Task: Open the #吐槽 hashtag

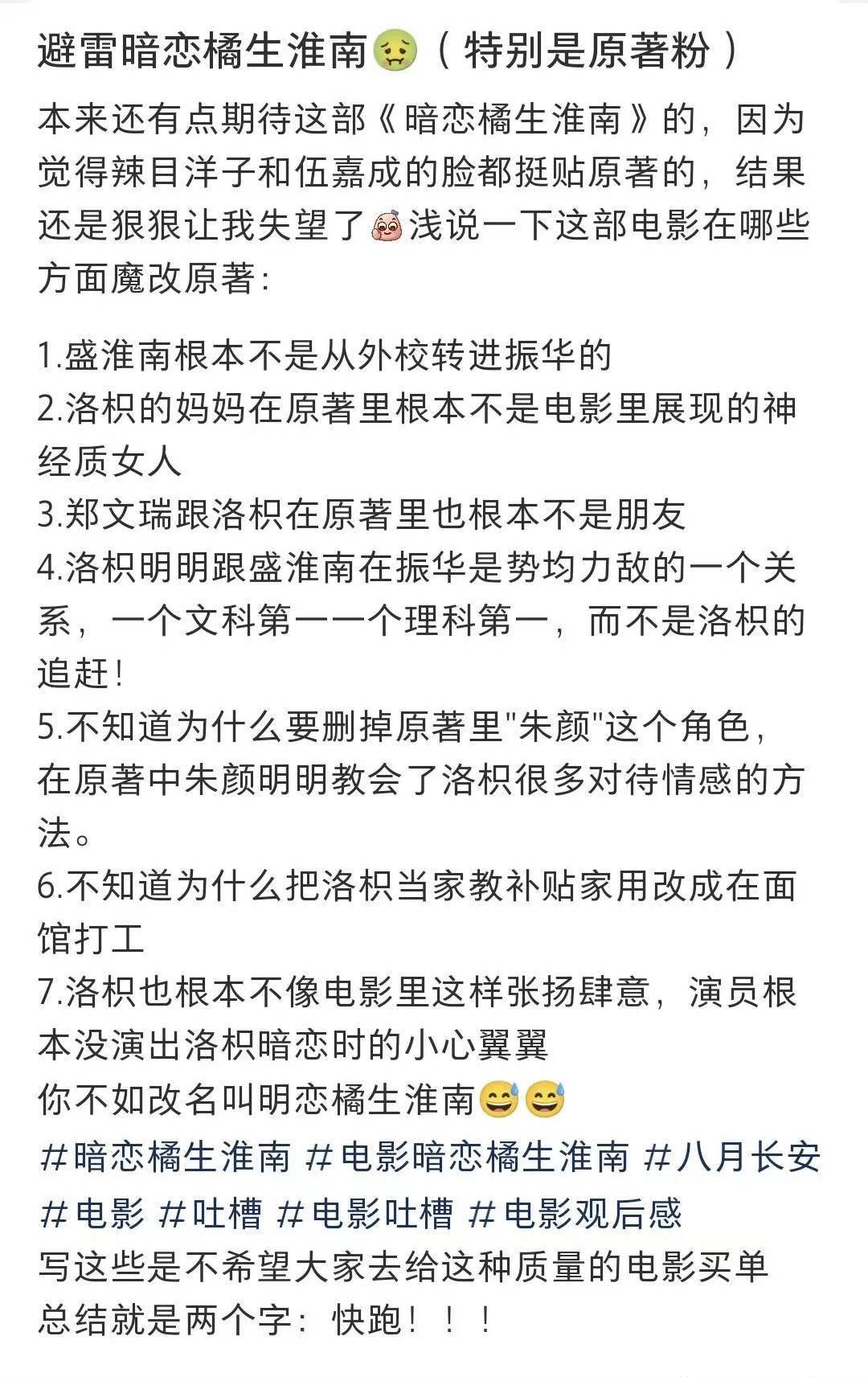Action: click(210, 1213)
